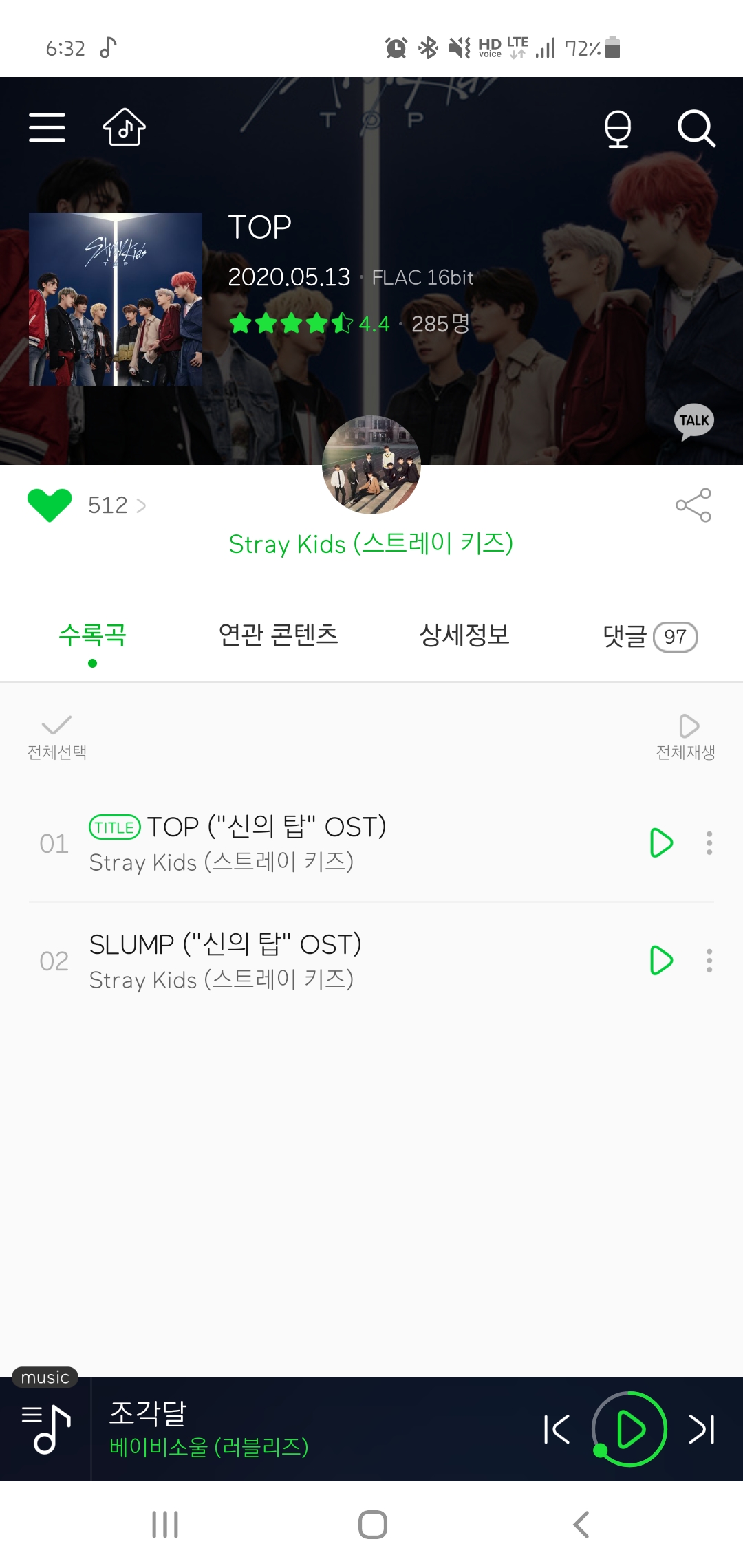Unlike the album with the green heart

point(50,505)
